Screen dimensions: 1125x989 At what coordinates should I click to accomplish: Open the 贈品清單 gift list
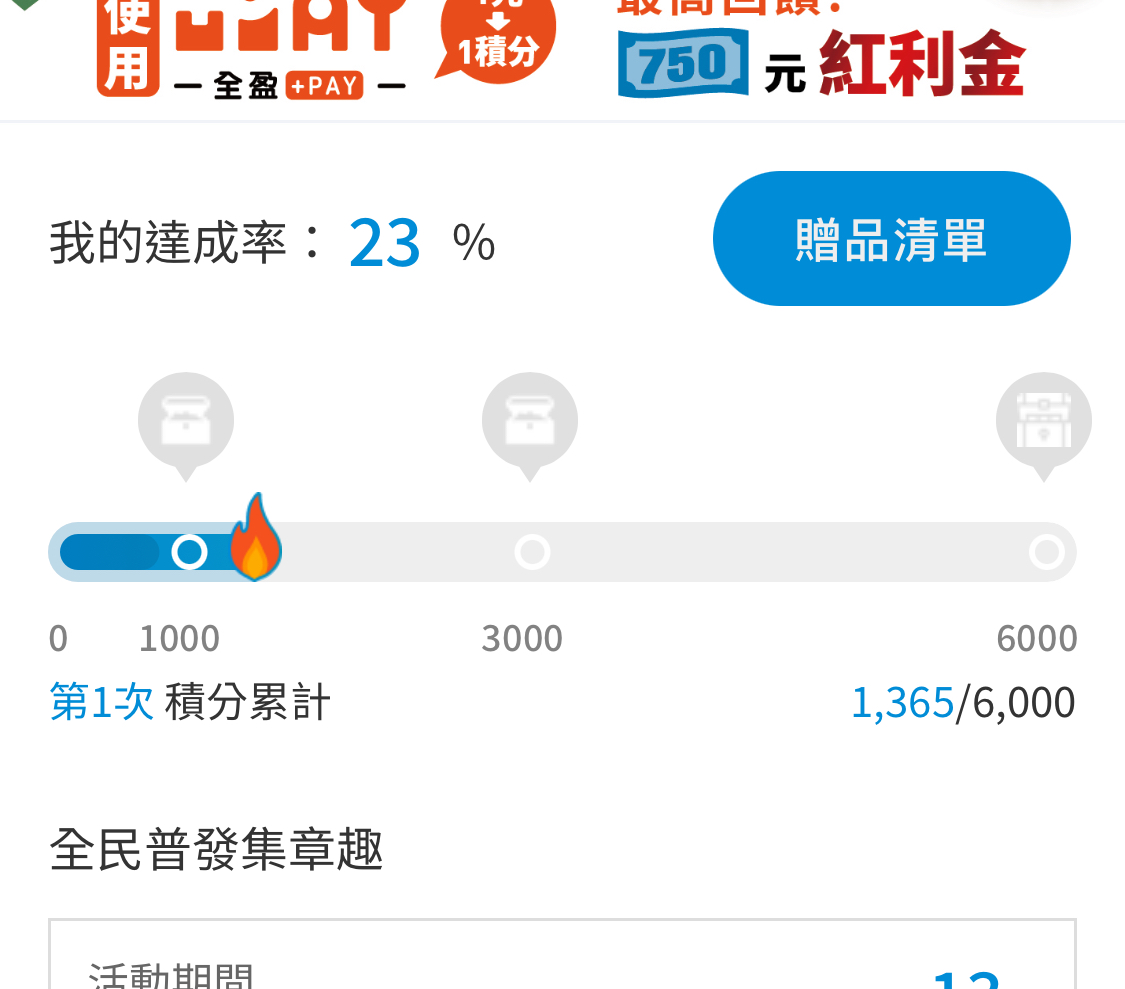(891, 239)
